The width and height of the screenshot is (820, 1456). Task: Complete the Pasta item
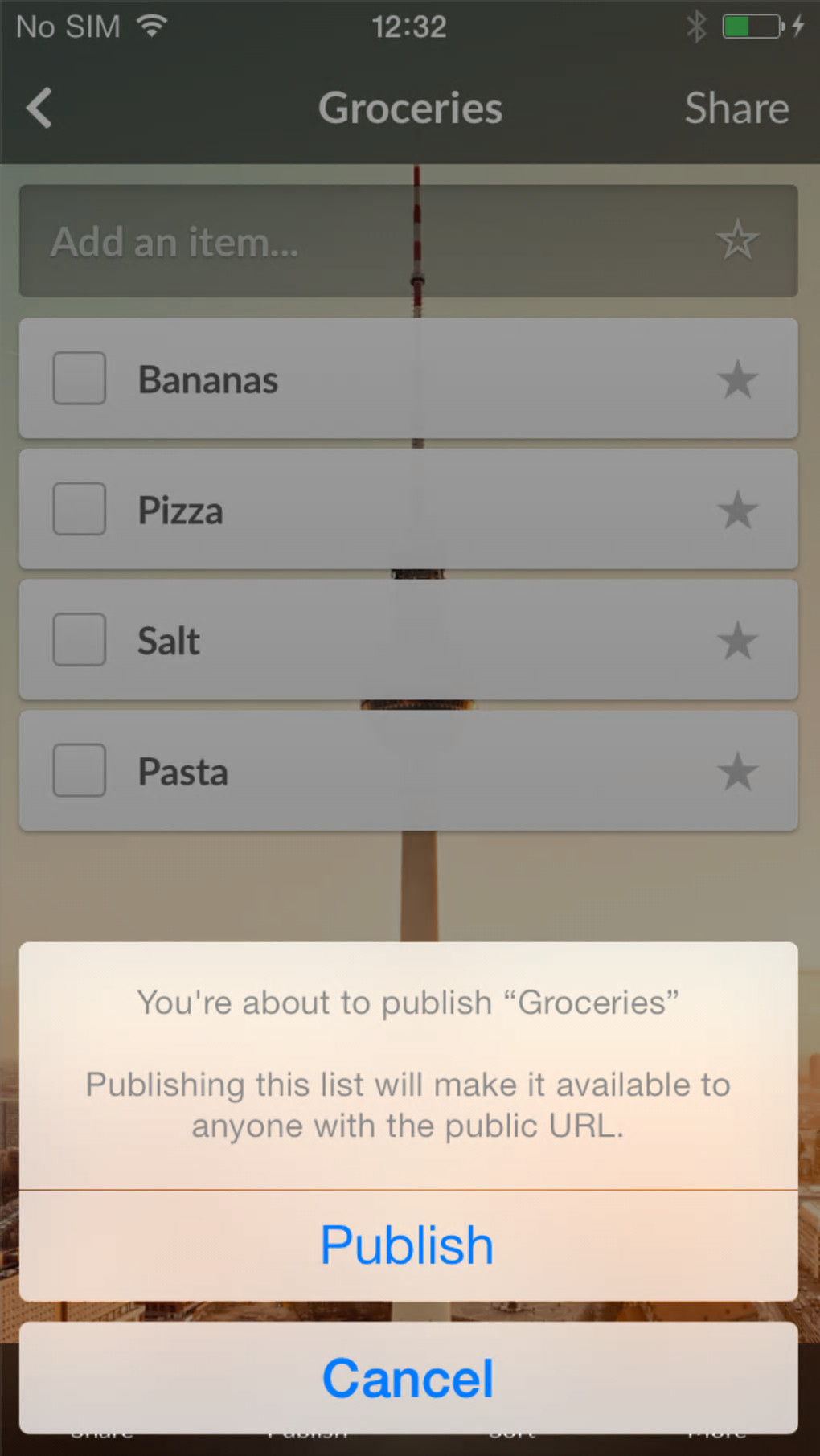(80, 771)
